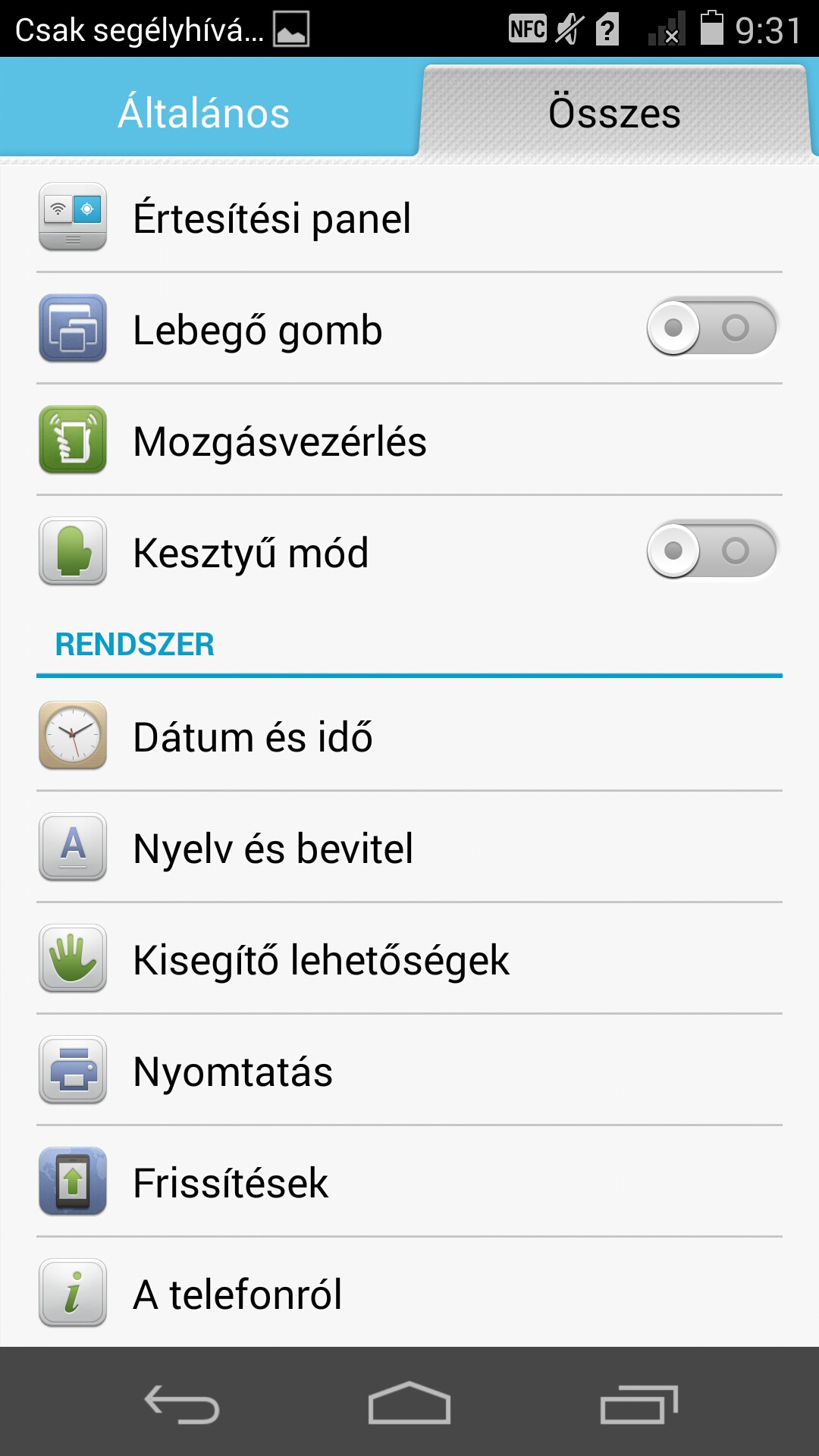
Task: Open Frissítések row
Action: pos(409,1182)
